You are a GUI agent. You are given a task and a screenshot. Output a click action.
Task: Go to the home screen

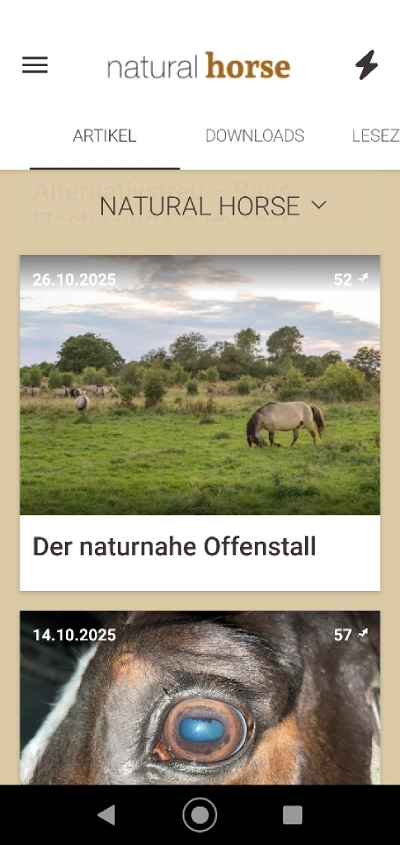point(200,815)
